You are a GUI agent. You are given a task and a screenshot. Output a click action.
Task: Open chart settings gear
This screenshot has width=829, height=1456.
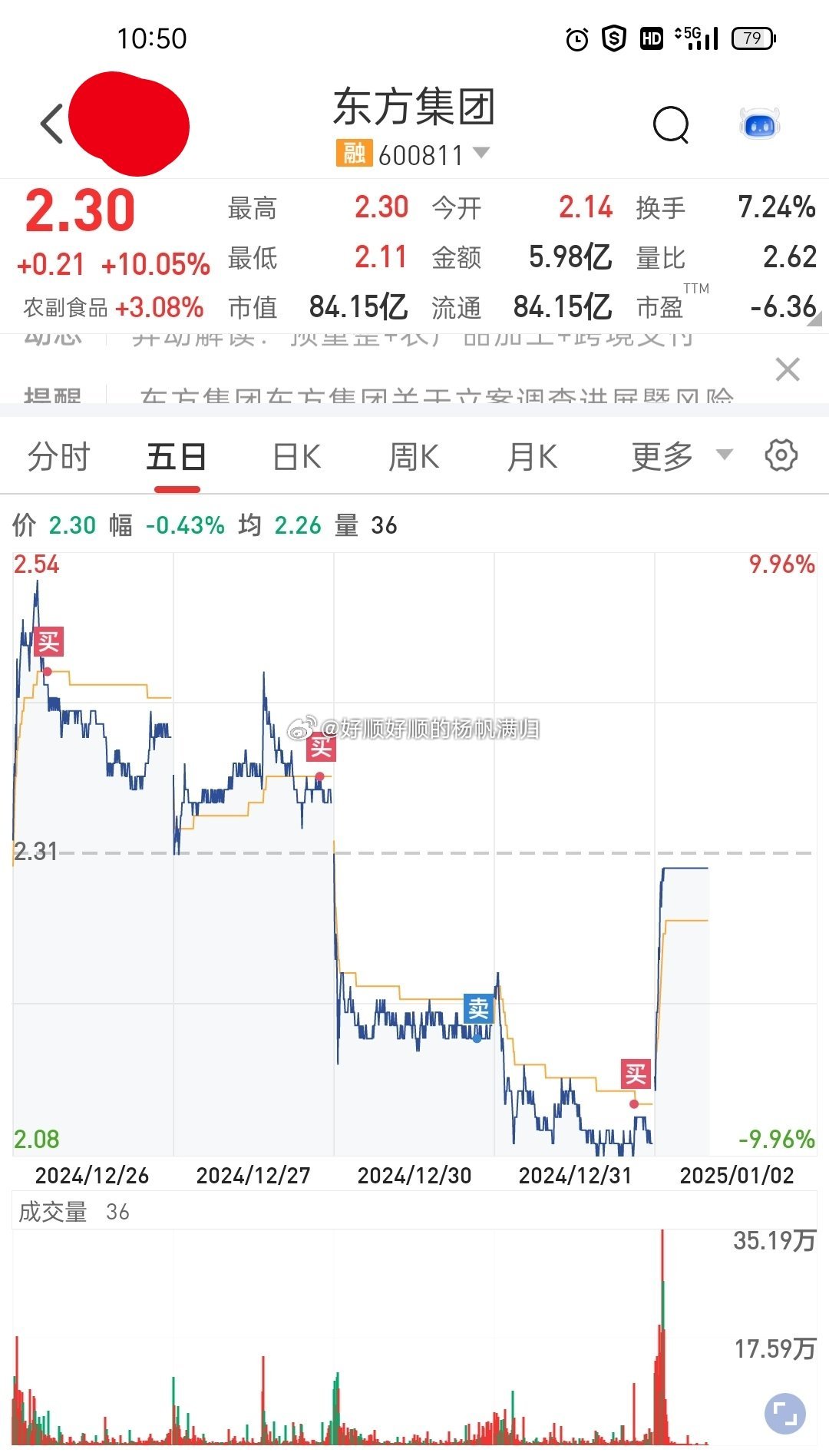pos(781,455)
